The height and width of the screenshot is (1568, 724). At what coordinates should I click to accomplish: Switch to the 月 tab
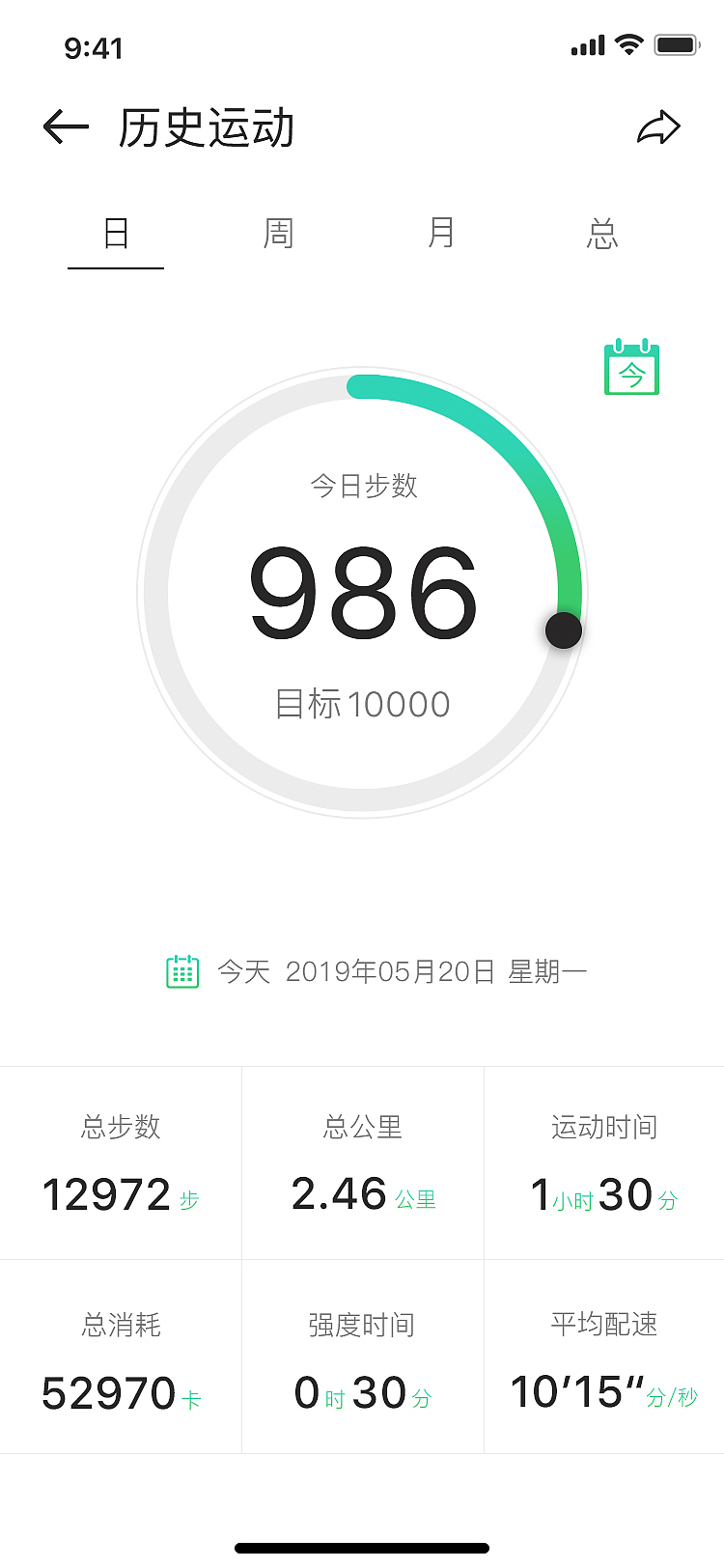(x=440, y=233)
